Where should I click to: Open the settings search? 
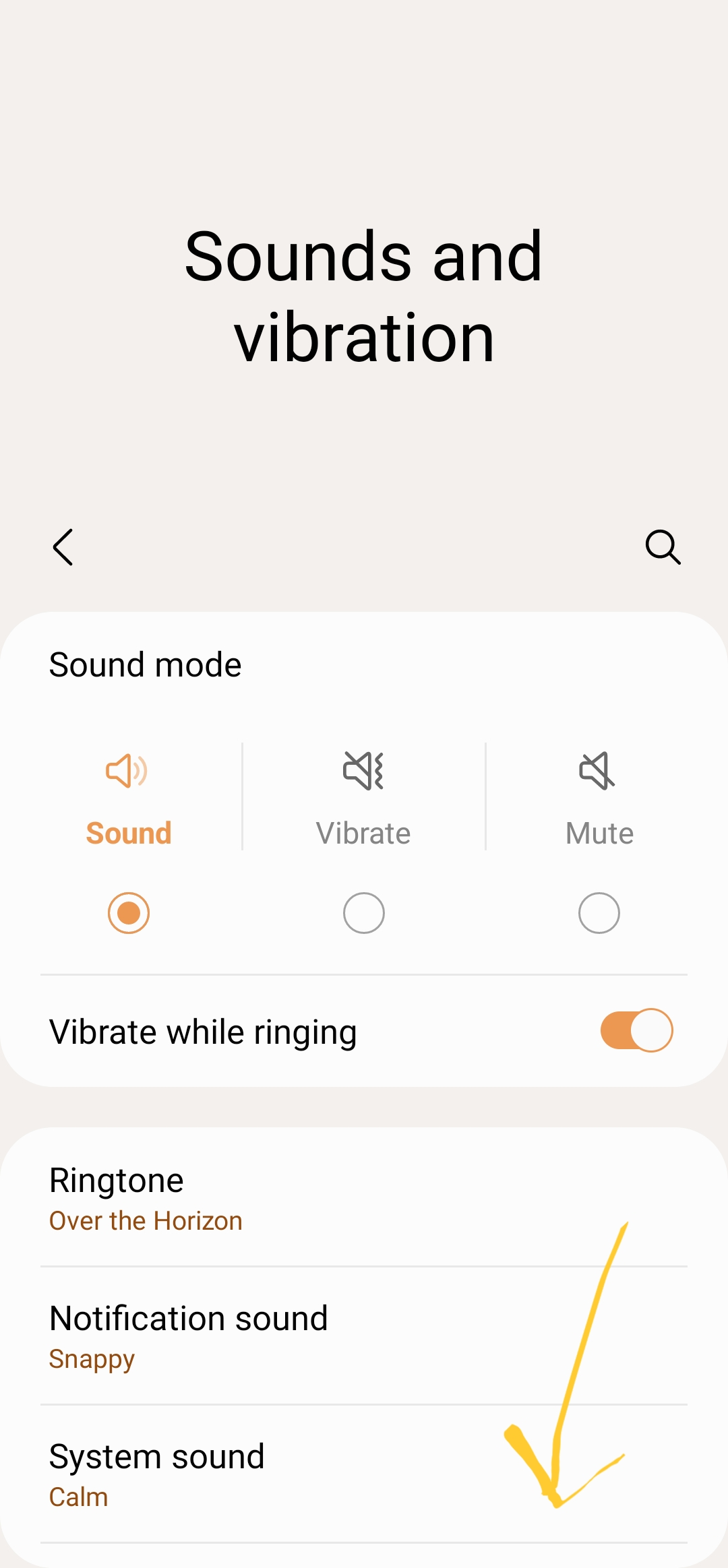pos(663,546)
